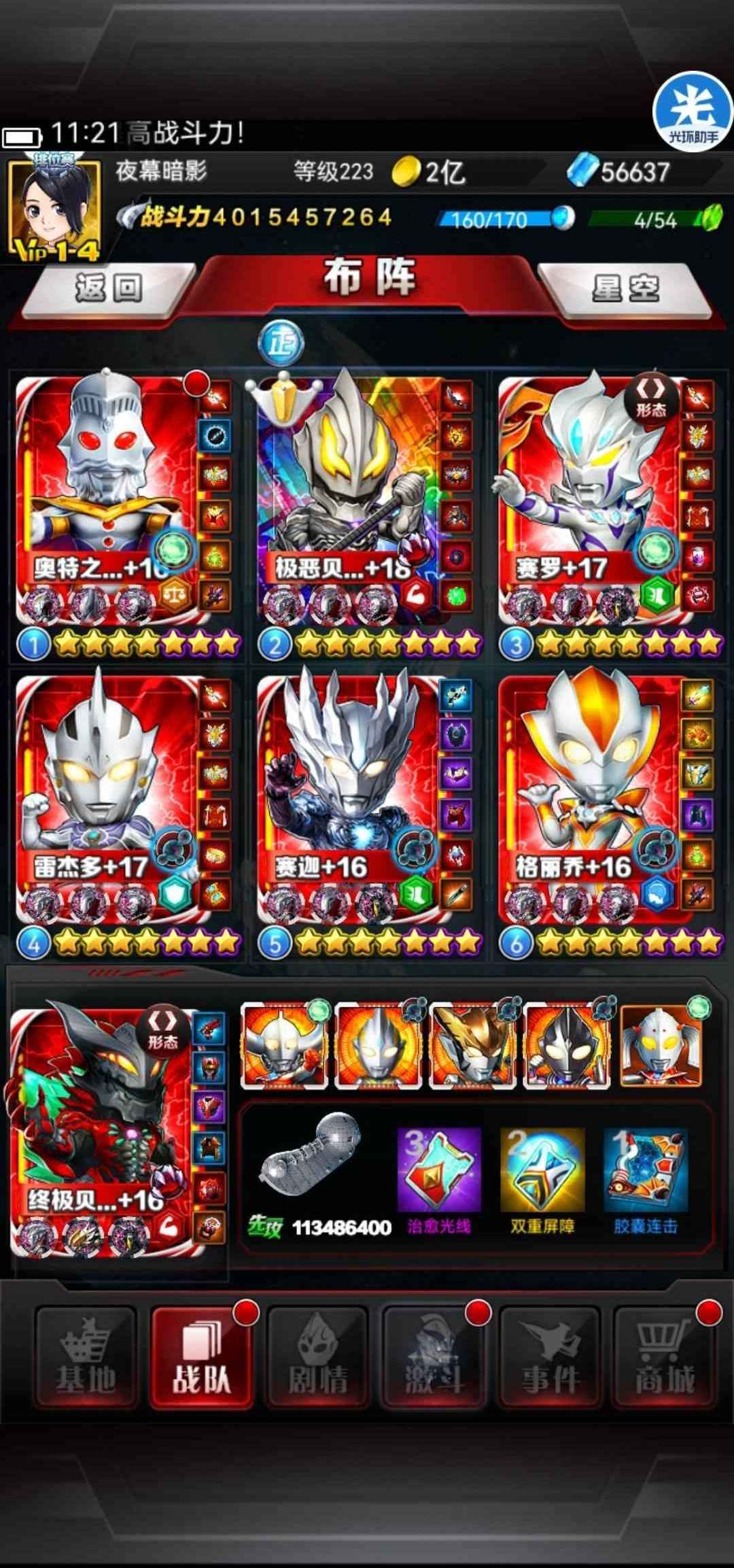Switch to the 商城 tab
734x1568 pixels.
pyautogui.click(x=665, y=1357)
